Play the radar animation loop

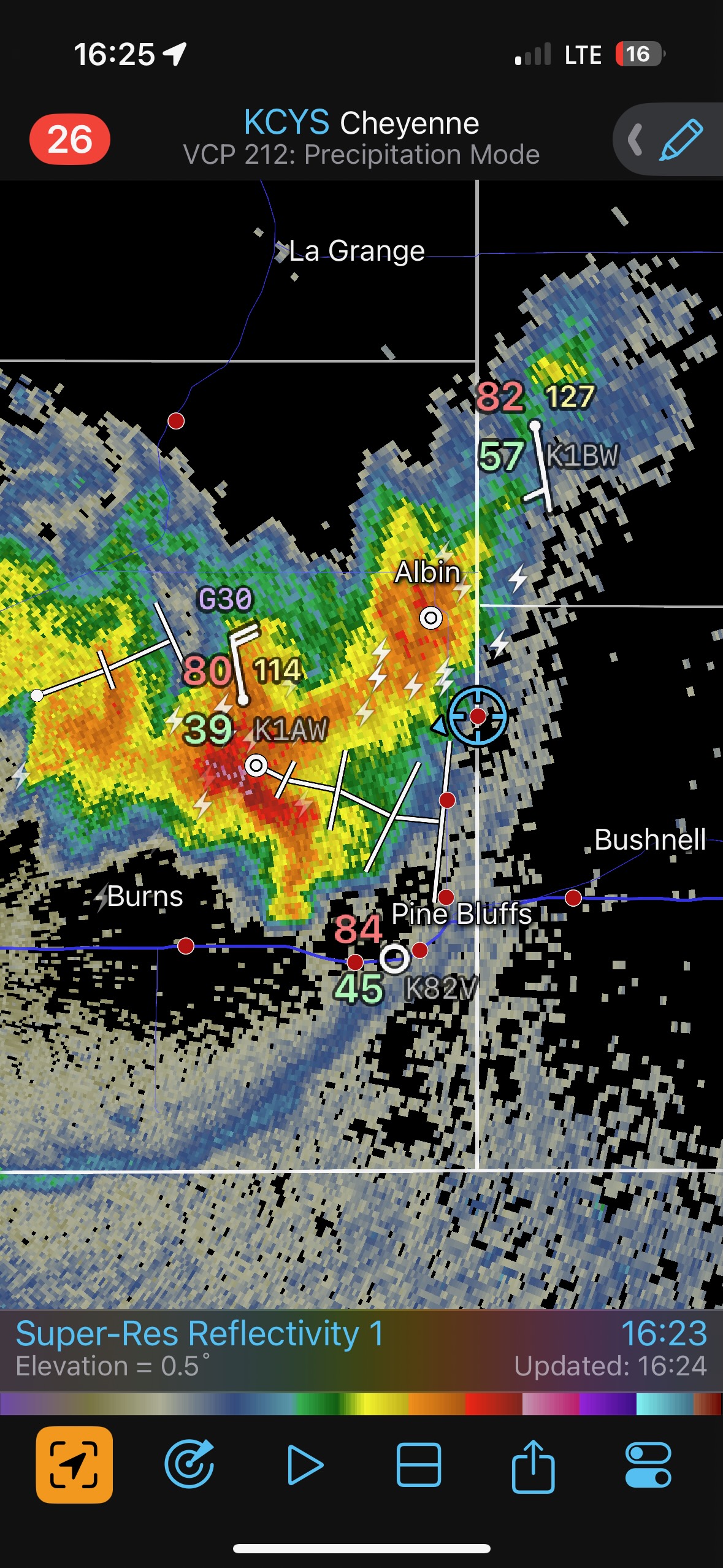click(304, 1464)
